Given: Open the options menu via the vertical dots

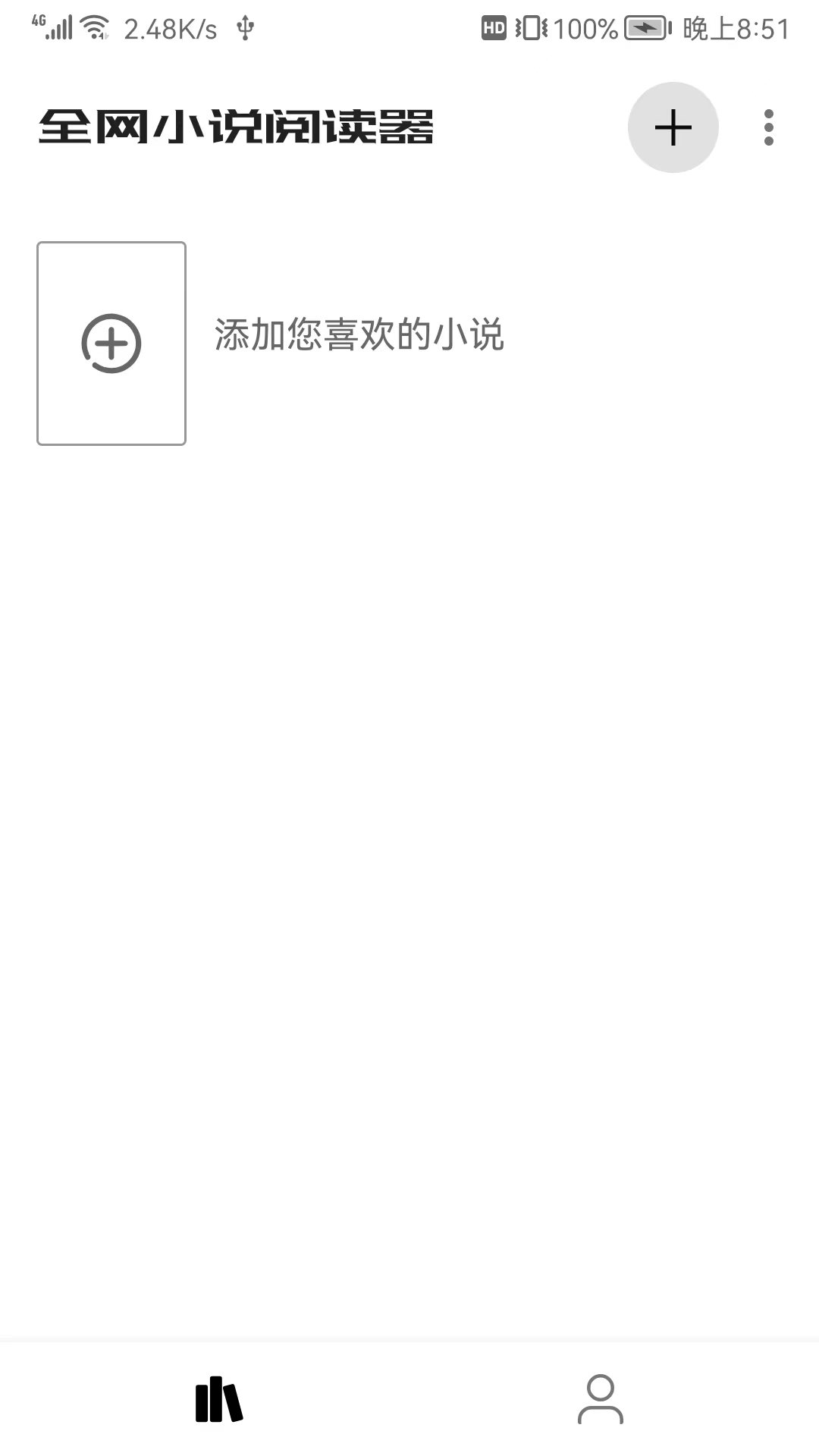Looking at the screenshot, I should tap(768, 127).
